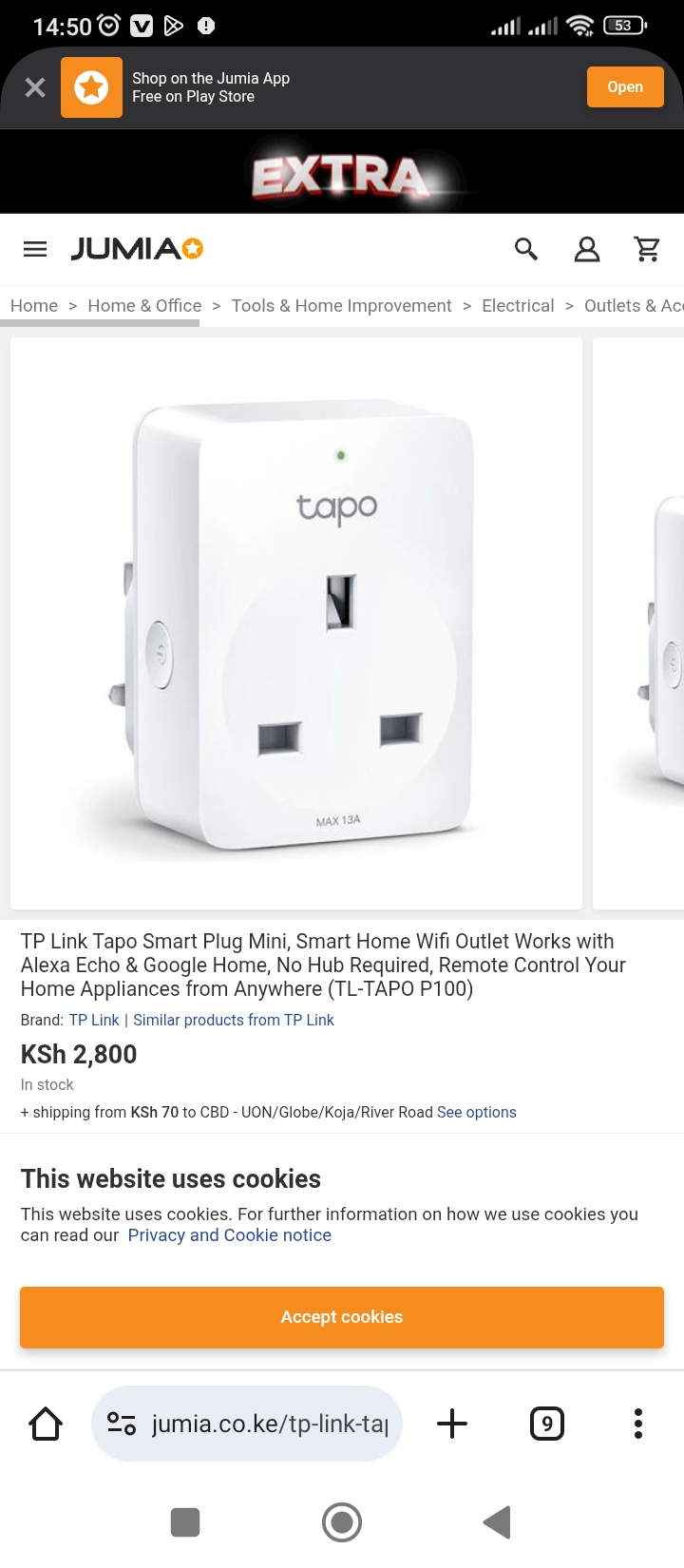684x1568 pixels.
Task: Open Home & Office breadcrumb
Action: click(x=144, y=306)
